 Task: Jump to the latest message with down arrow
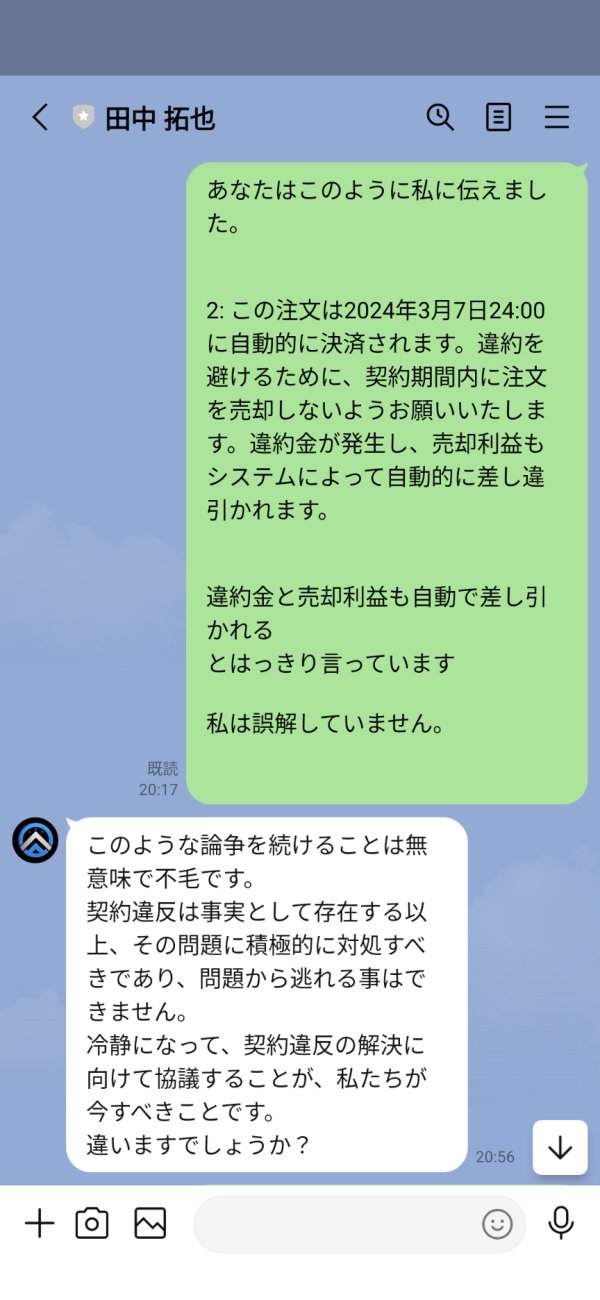(560, 1147)
